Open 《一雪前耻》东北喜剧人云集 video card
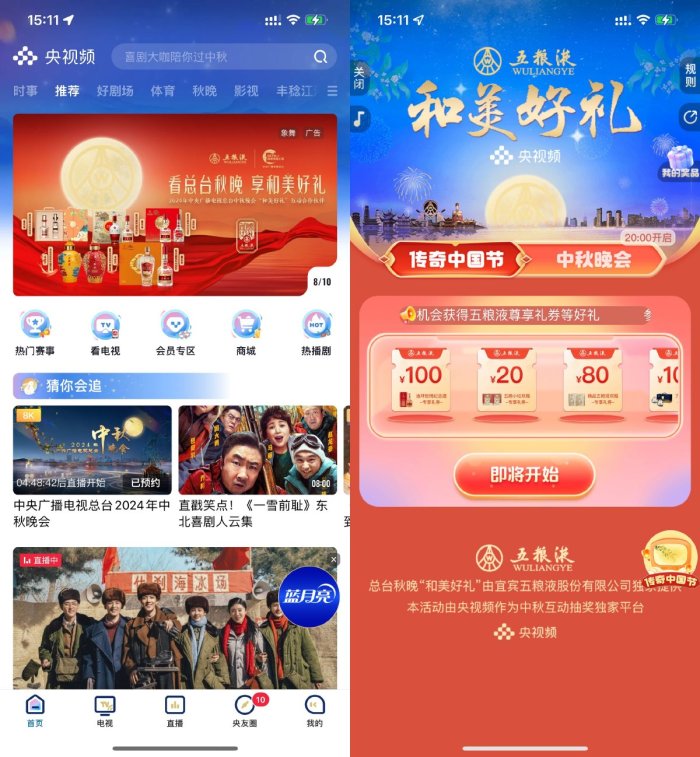This screenshot has width=700, height=757. point(258,460)
